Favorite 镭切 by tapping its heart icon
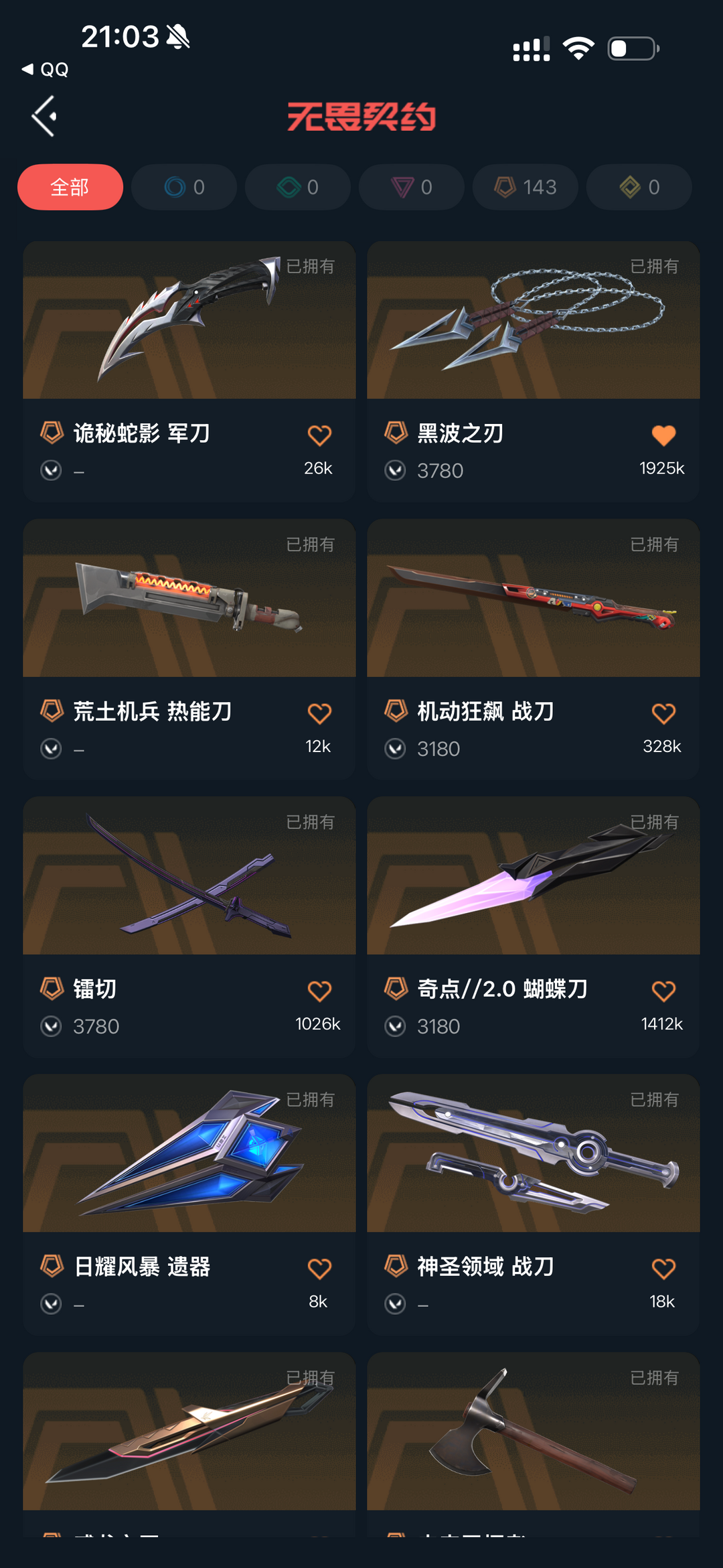This screenshot has width=723, height=1568. pyautogui.click(x=319, y=990)
